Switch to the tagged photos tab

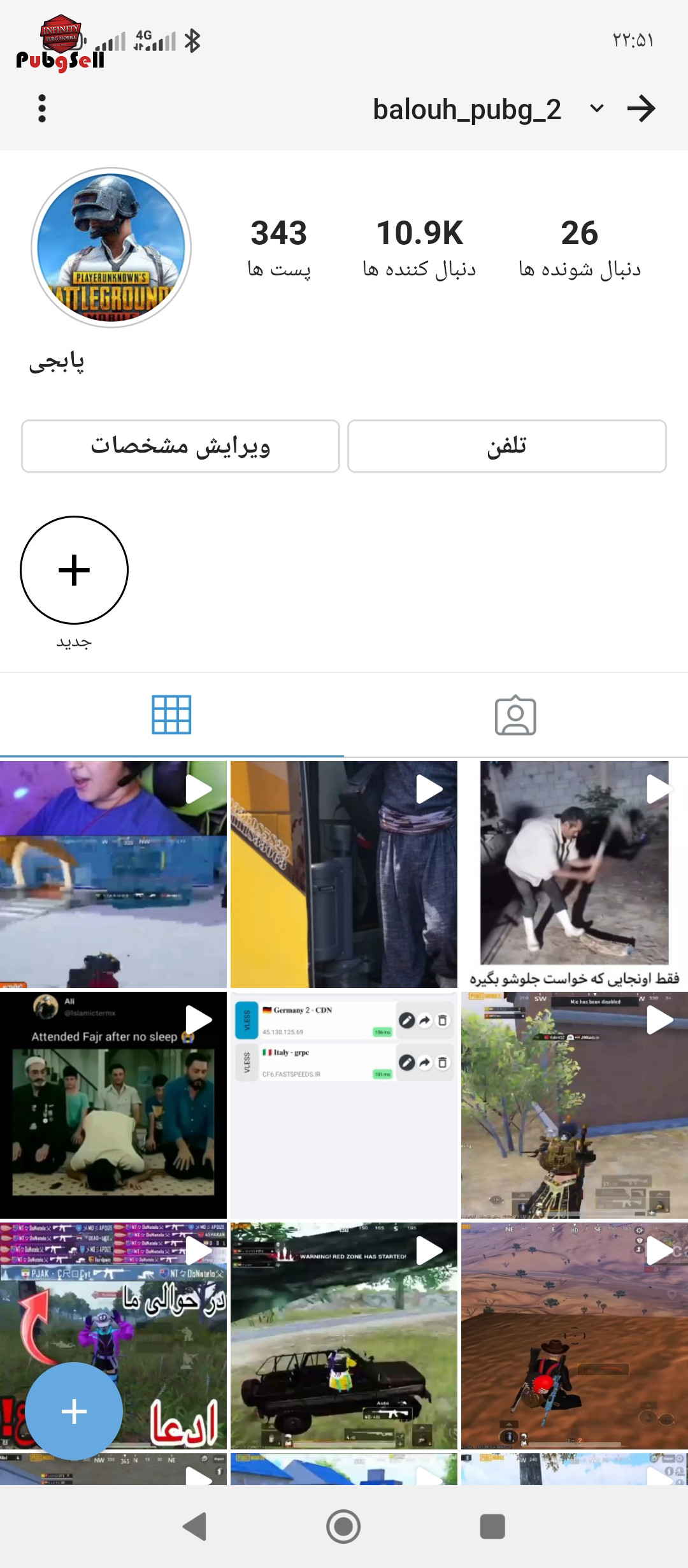[x=515, y=715]
